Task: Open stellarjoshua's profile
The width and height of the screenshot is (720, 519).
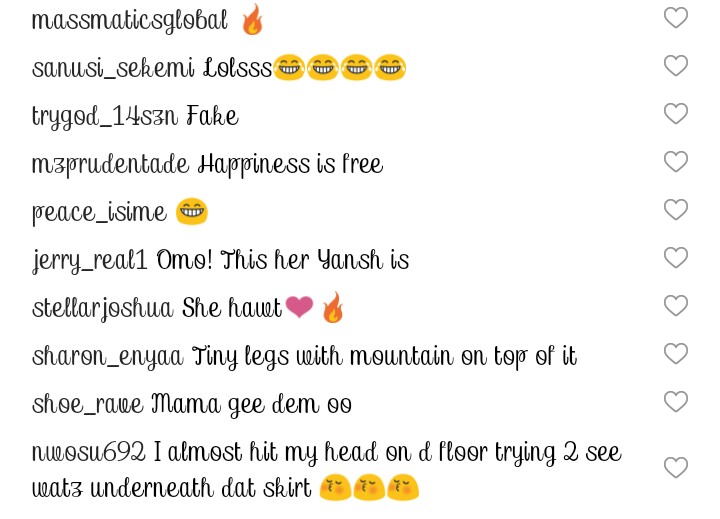Action: click(103, 309)
